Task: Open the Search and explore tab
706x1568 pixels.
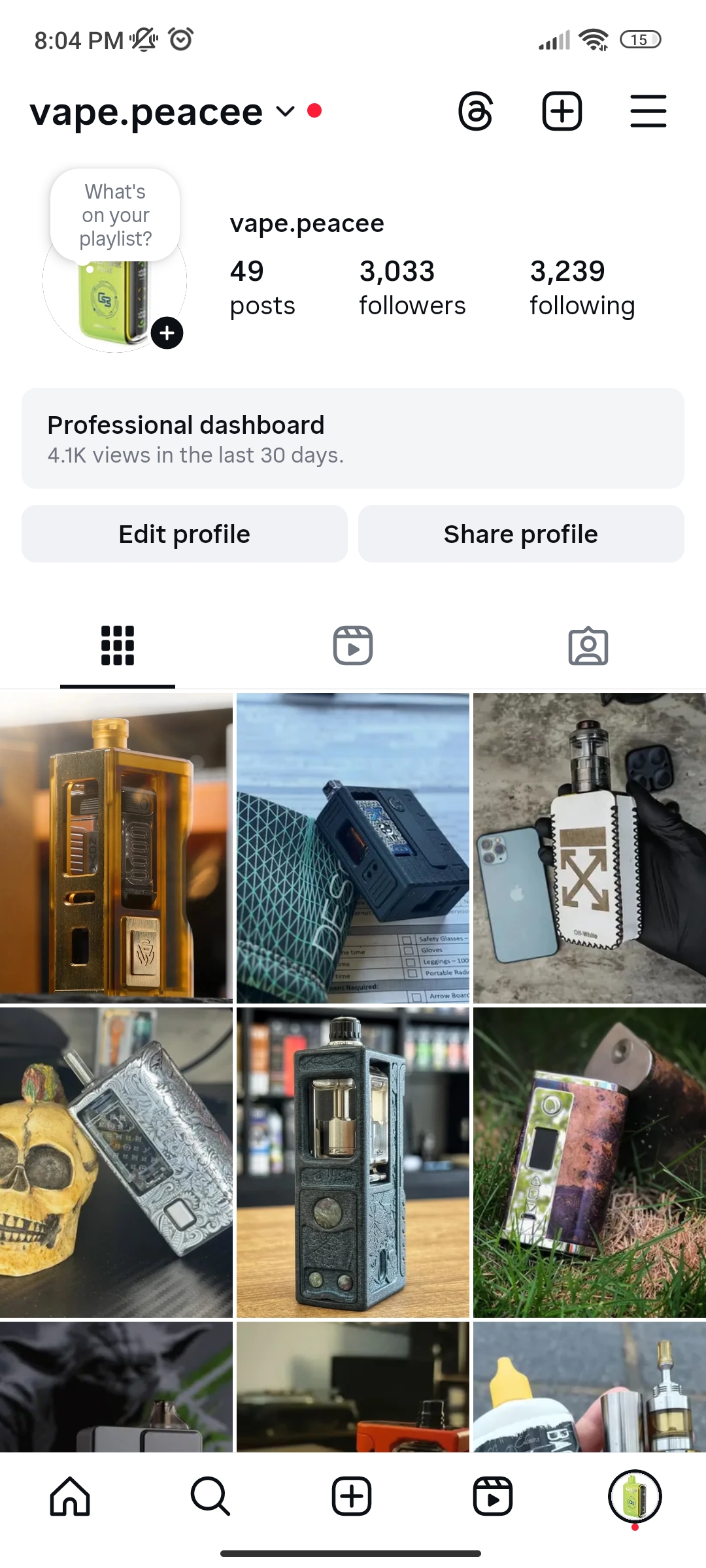Action: point(210,1495)
